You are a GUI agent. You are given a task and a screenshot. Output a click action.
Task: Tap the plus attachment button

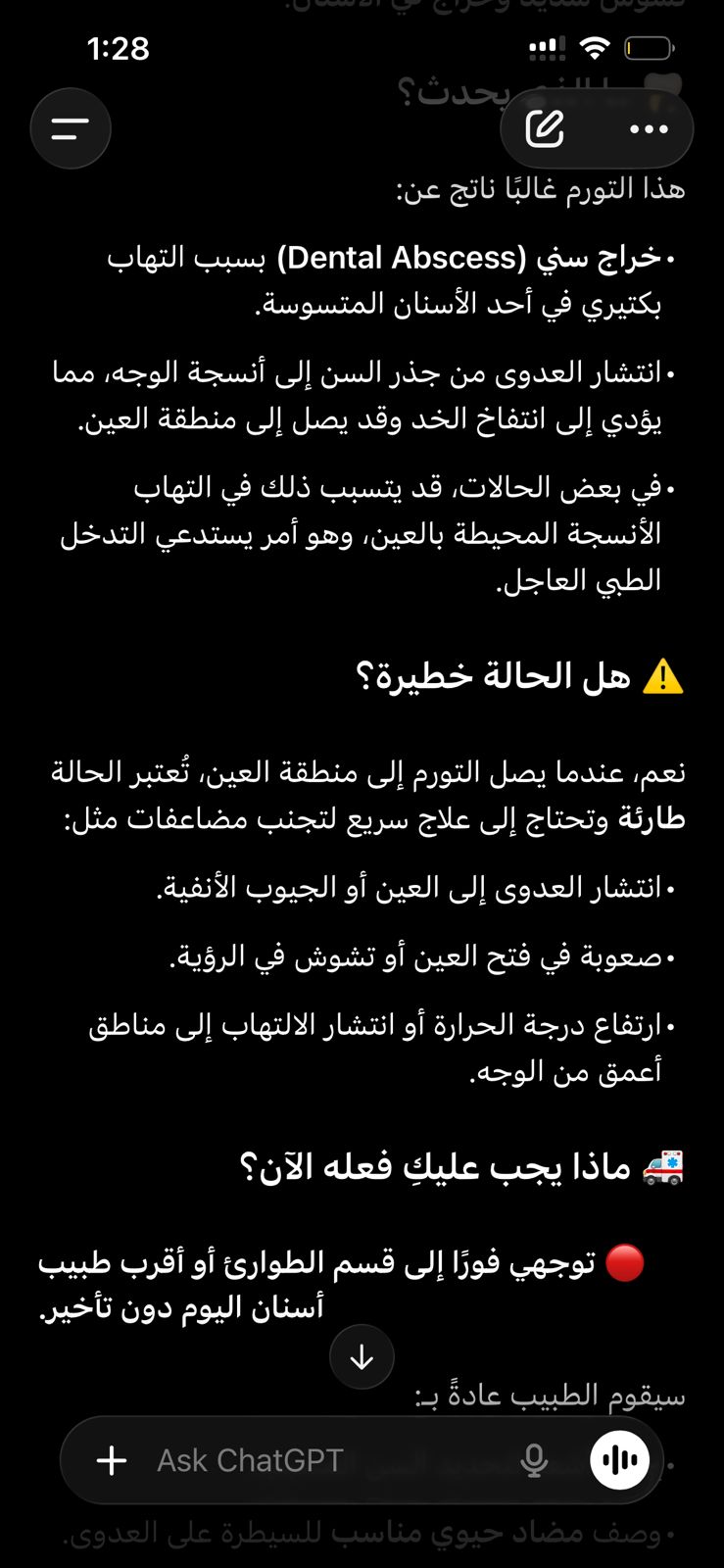coord(112,1460)
